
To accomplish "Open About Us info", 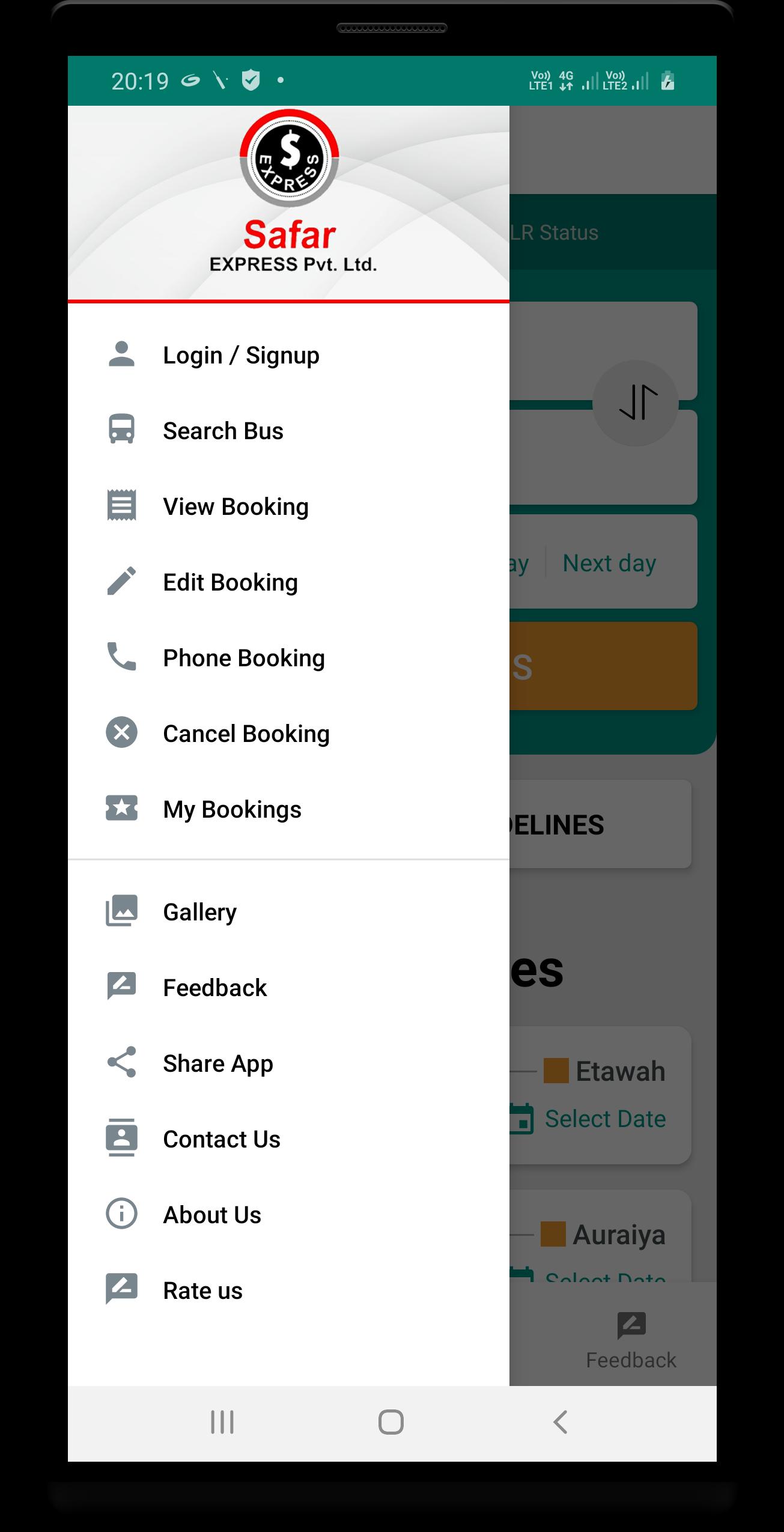I will [x=211, y=1215].
